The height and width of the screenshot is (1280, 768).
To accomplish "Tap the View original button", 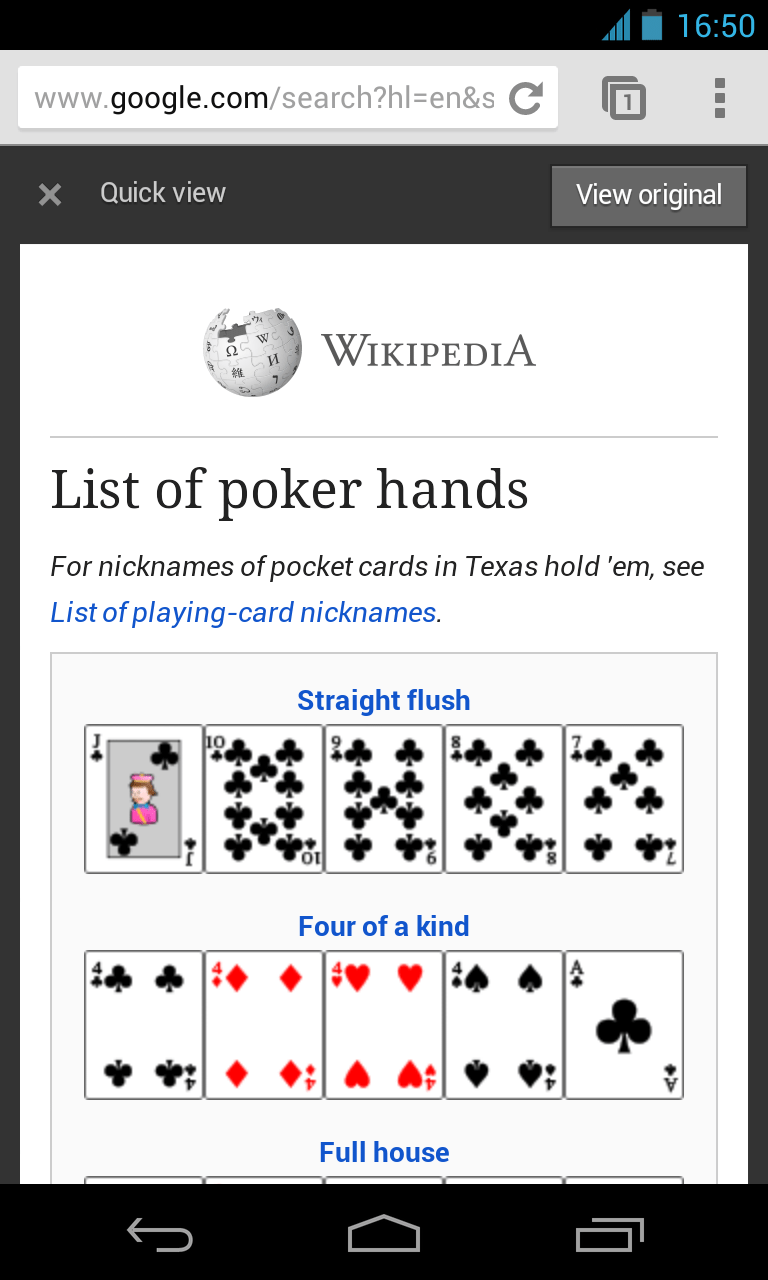I will pyautogui.click(x=649, y=195).
